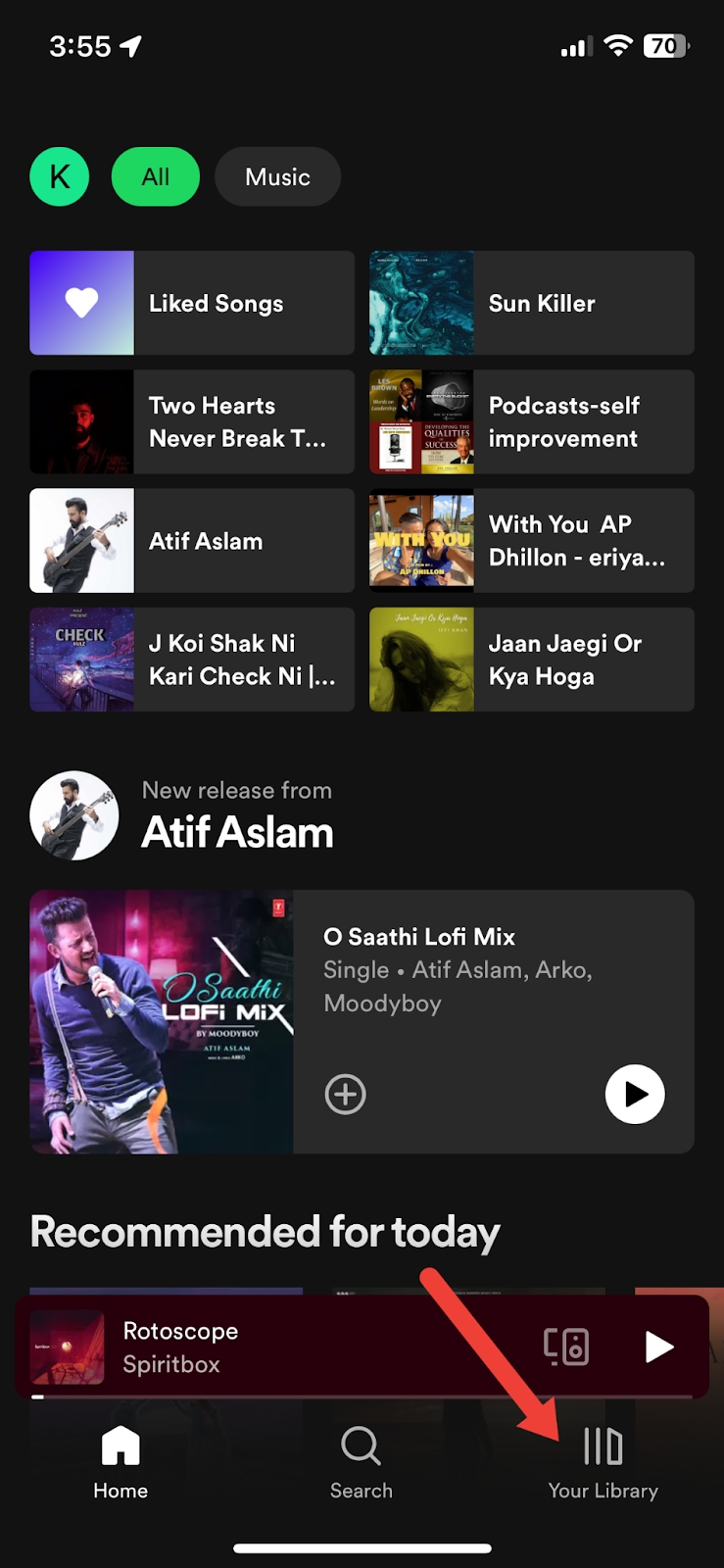Switch to the Search tab
The width and height of the screenshot is (724, 1568).
click(361, 1462)
